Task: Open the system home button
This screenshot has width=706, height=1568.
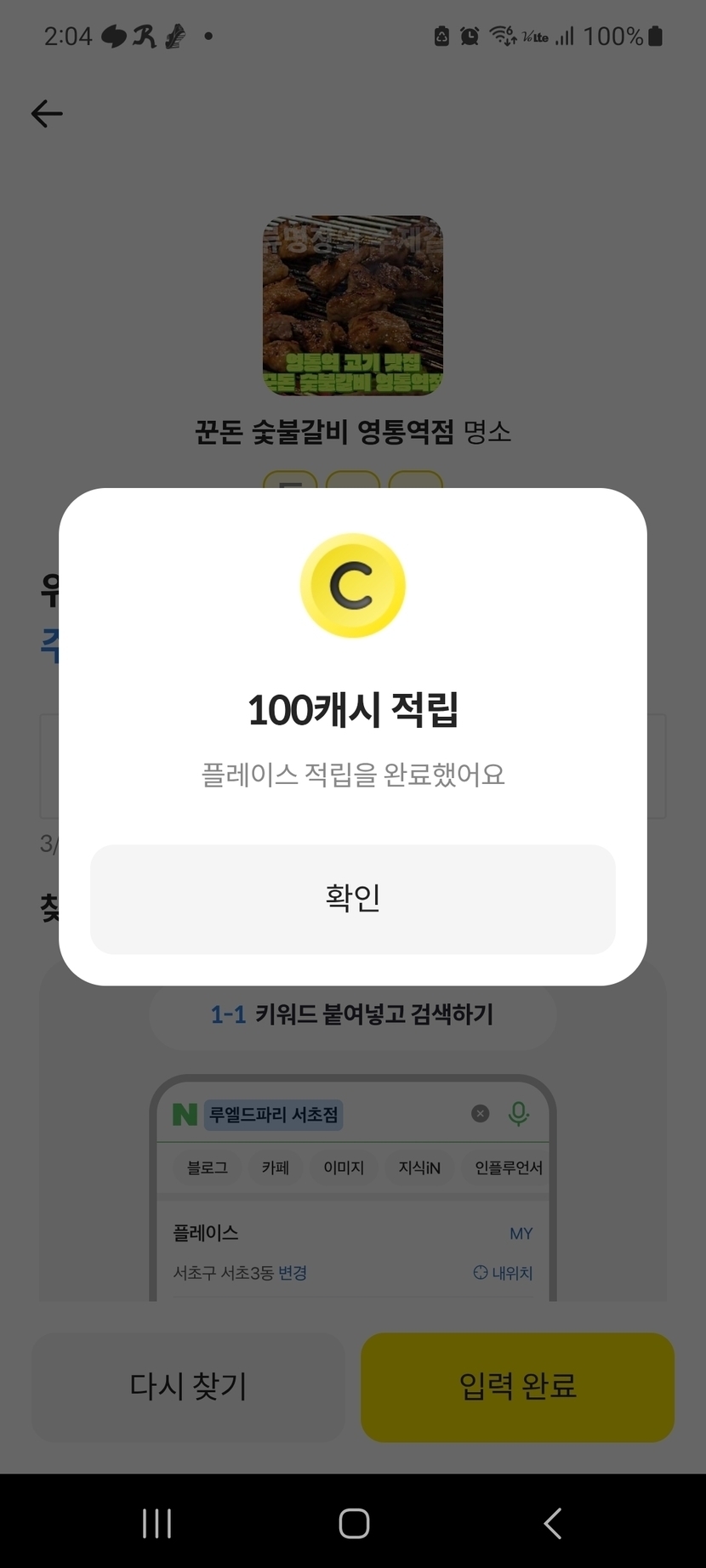Action: [354, 1523]
